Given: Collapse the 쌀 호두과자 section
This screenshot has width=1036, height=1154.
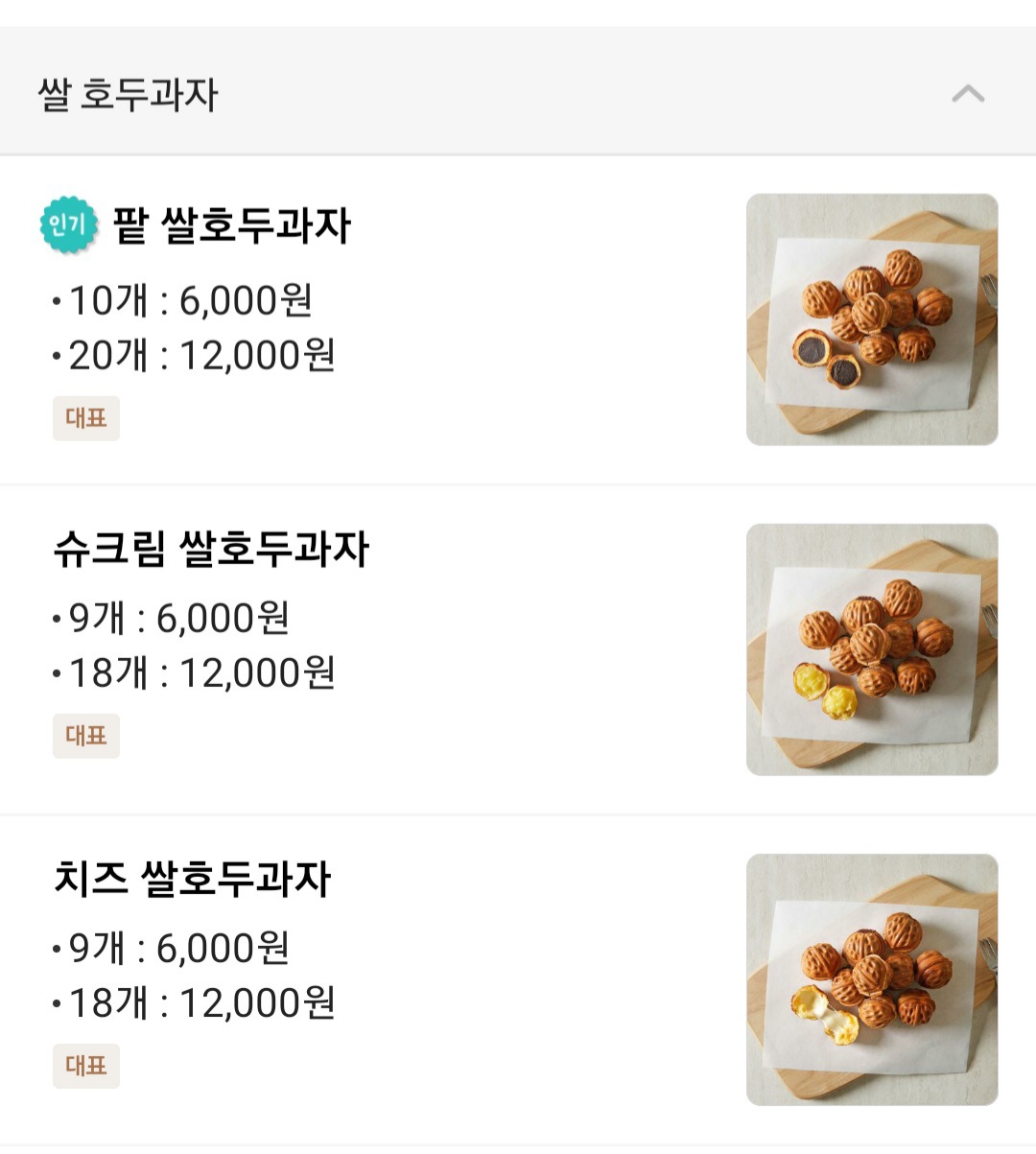Looking at the screenshot, I should (x=968, y=94).
